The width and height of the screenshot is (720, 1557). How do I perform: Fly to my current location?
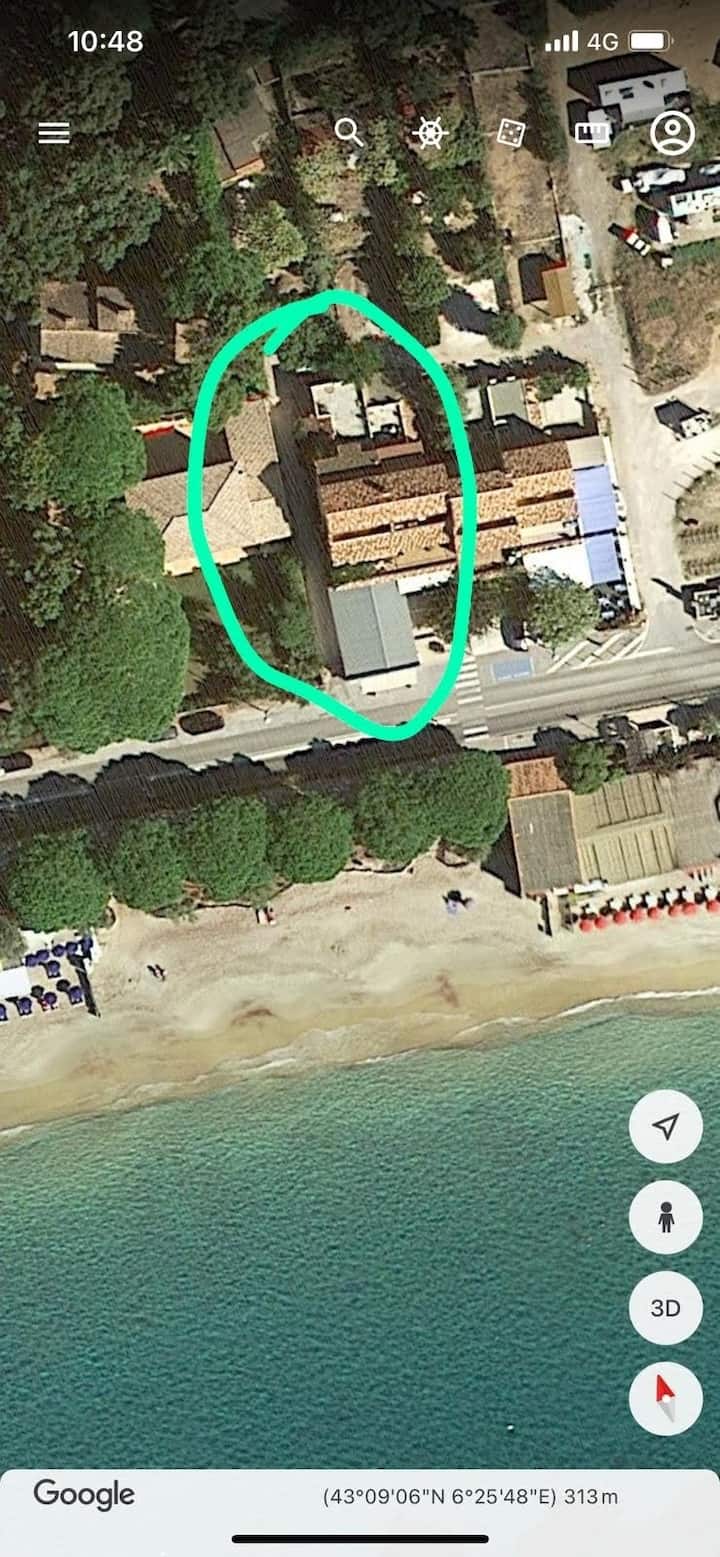click(x=665, y=1127)
